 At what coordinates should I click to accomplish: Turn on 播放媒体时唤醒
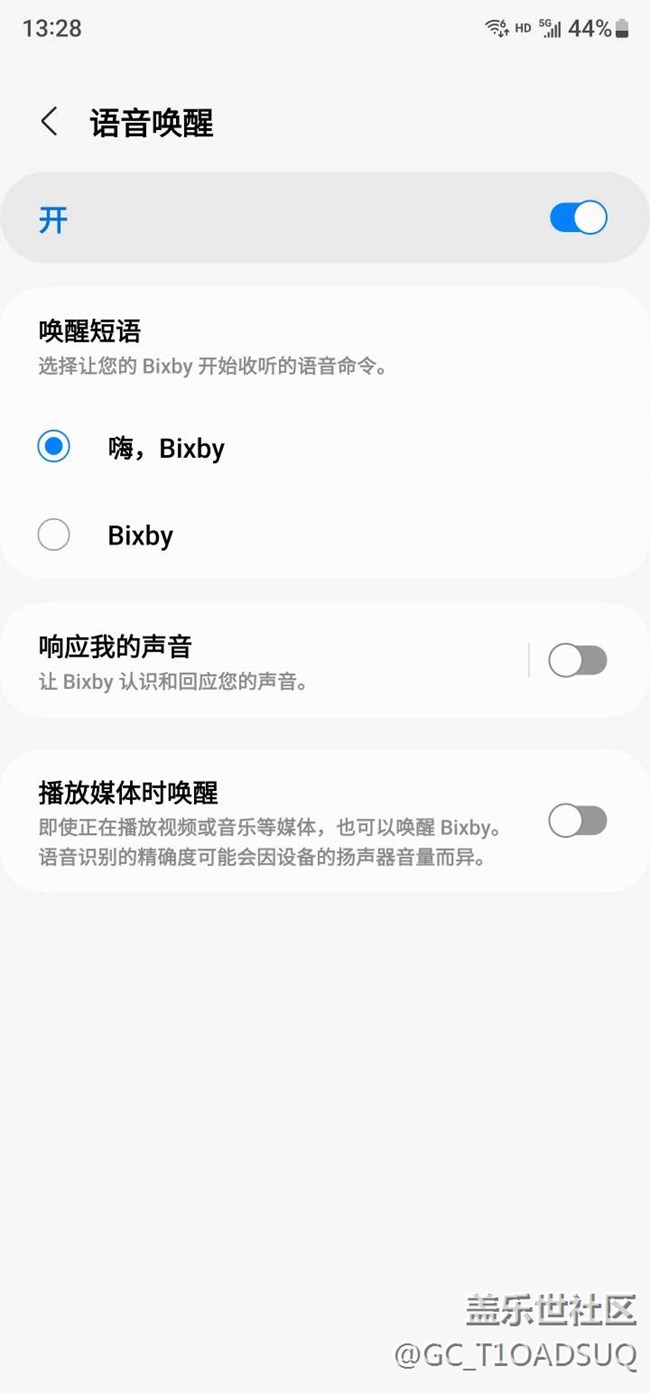(x=578, y=821)
